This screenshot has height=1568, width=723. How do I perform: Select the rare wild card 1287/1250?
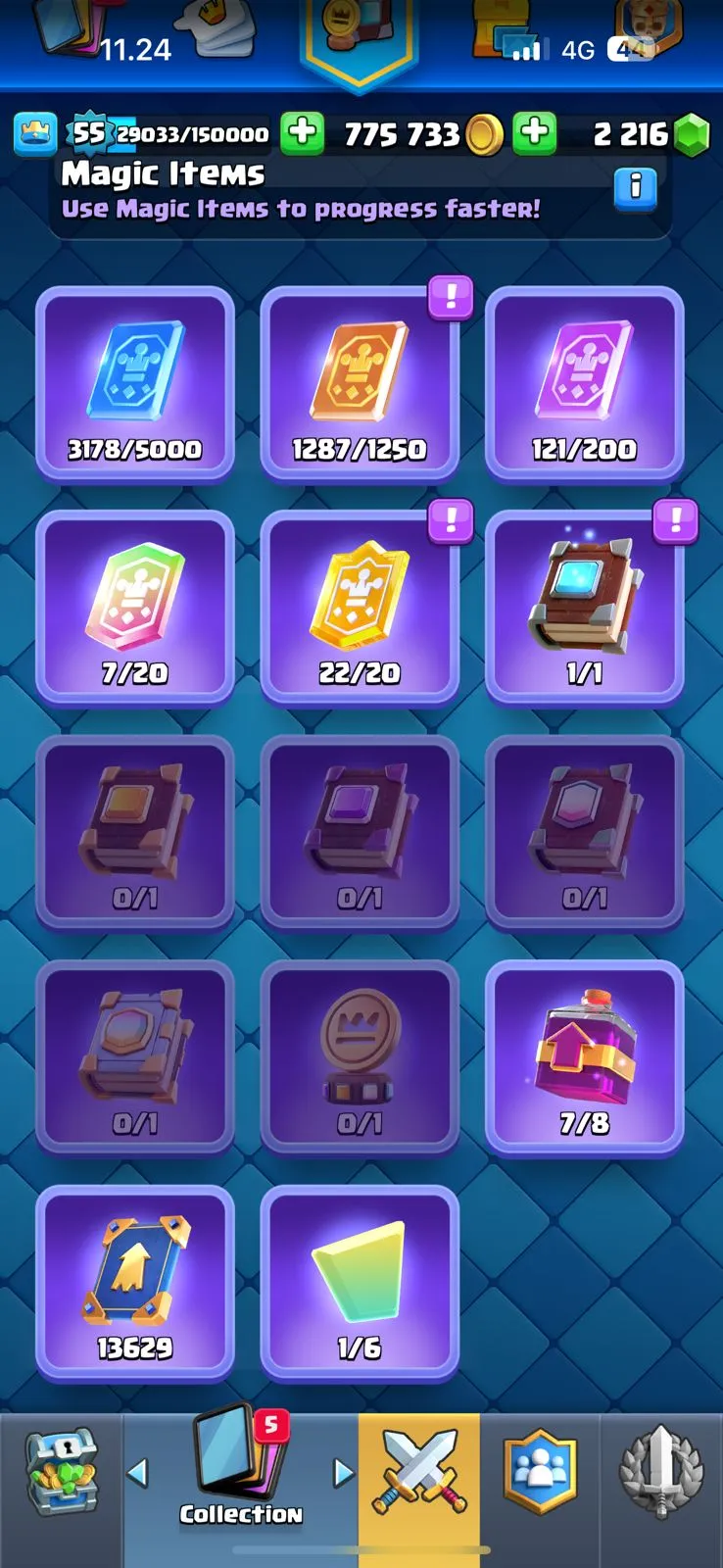[x=360, y=384]
